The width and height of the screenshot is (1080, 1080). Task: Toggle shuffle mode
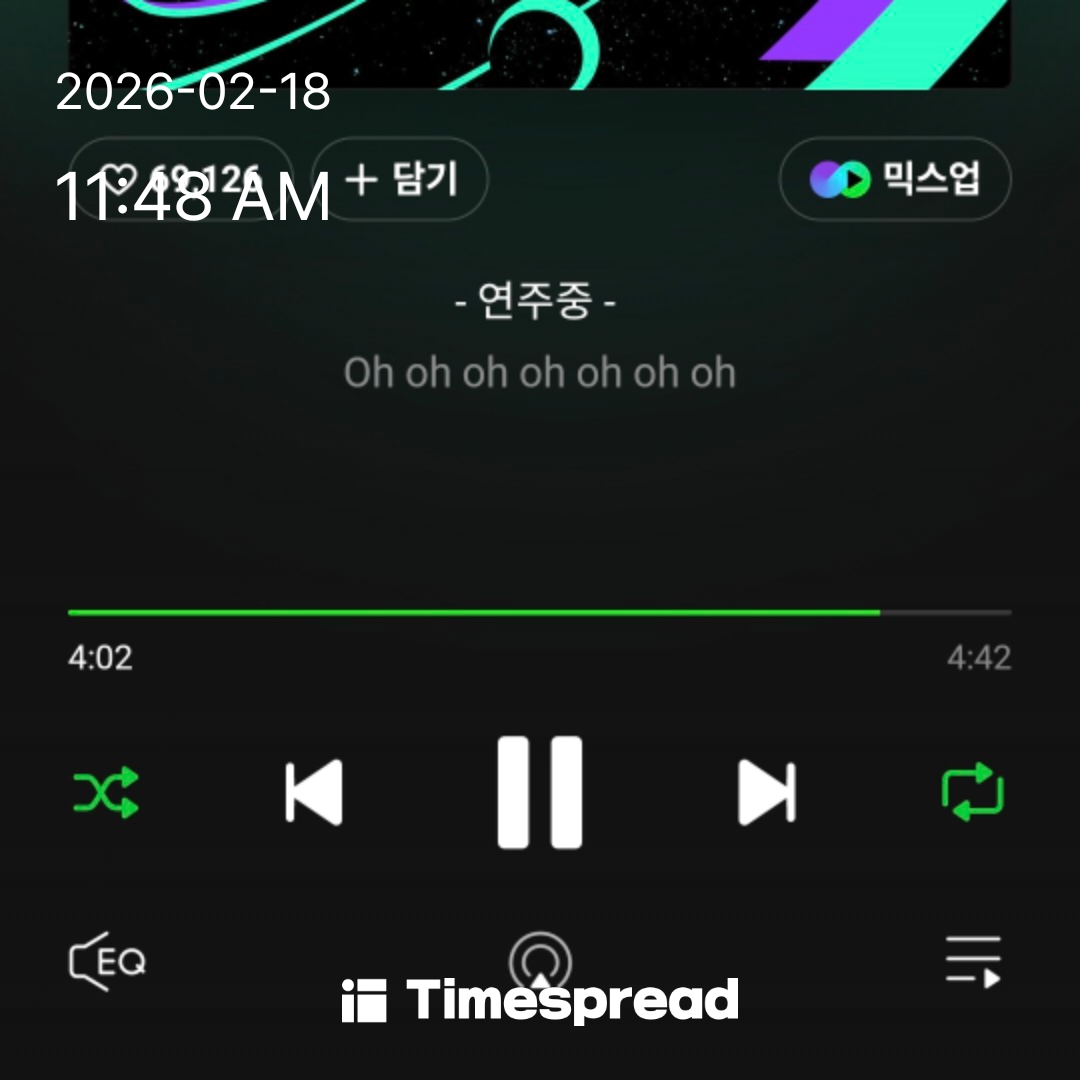pos(105,792)
